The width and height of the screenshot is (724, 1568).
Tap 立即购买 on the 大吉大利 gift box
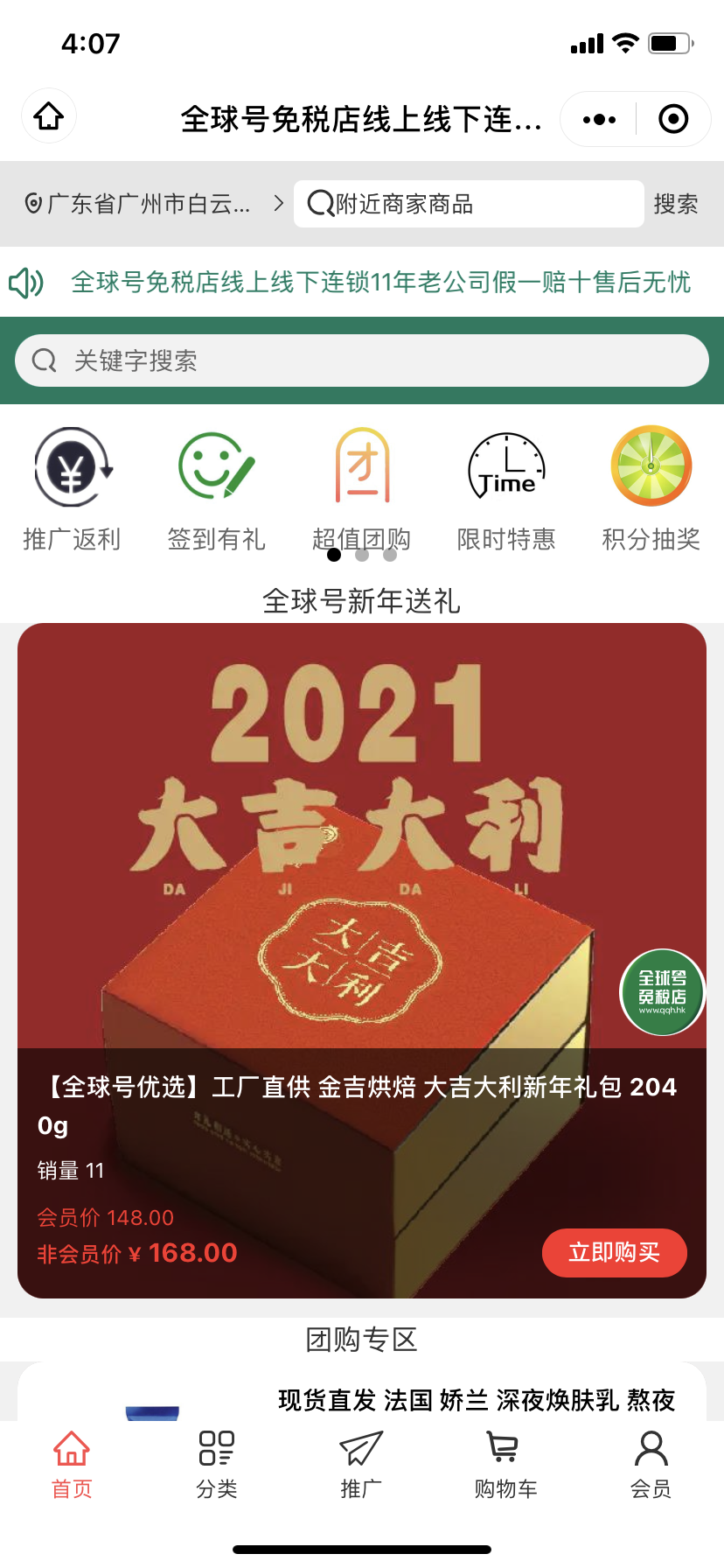[615, 1253]
